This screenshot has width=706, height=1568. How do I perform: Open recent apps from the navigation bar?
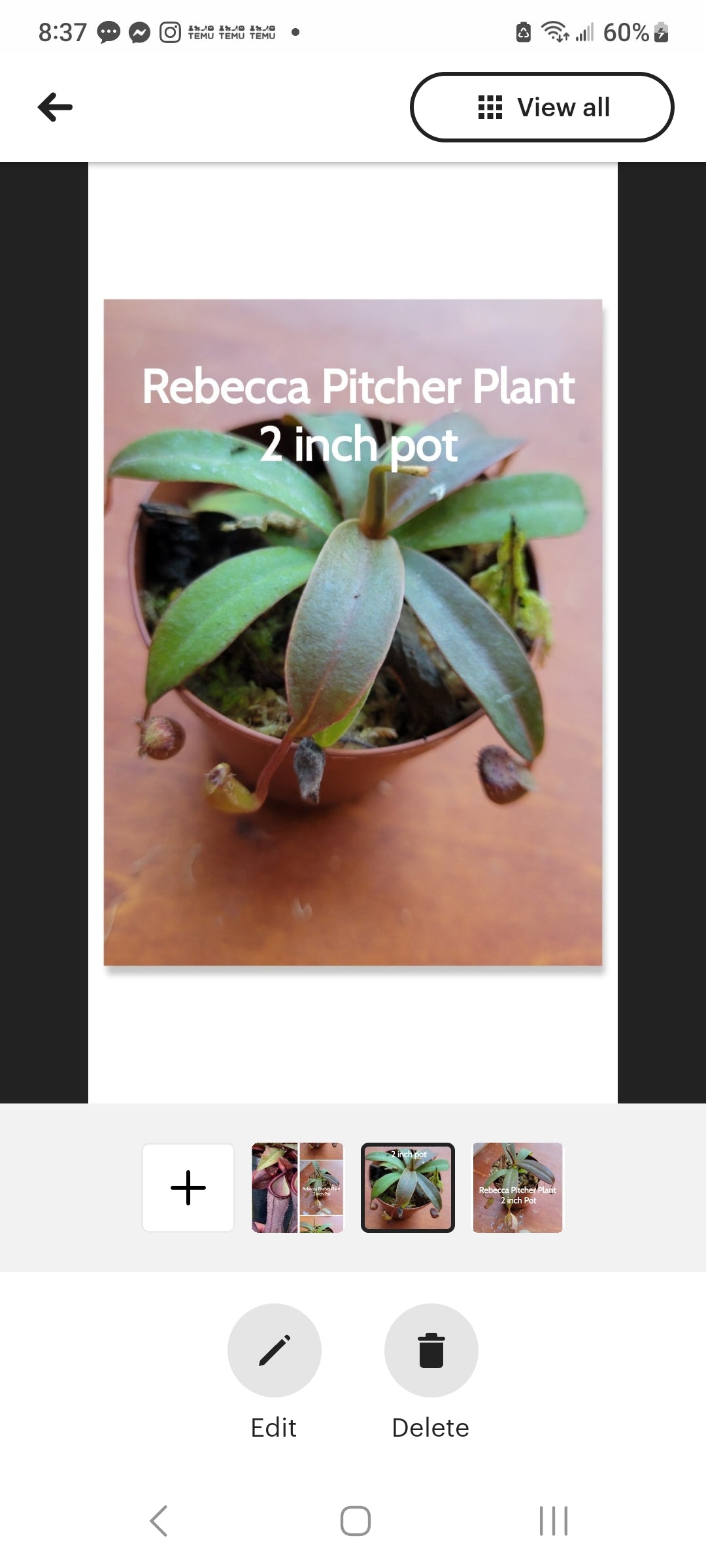[554, 1520]
